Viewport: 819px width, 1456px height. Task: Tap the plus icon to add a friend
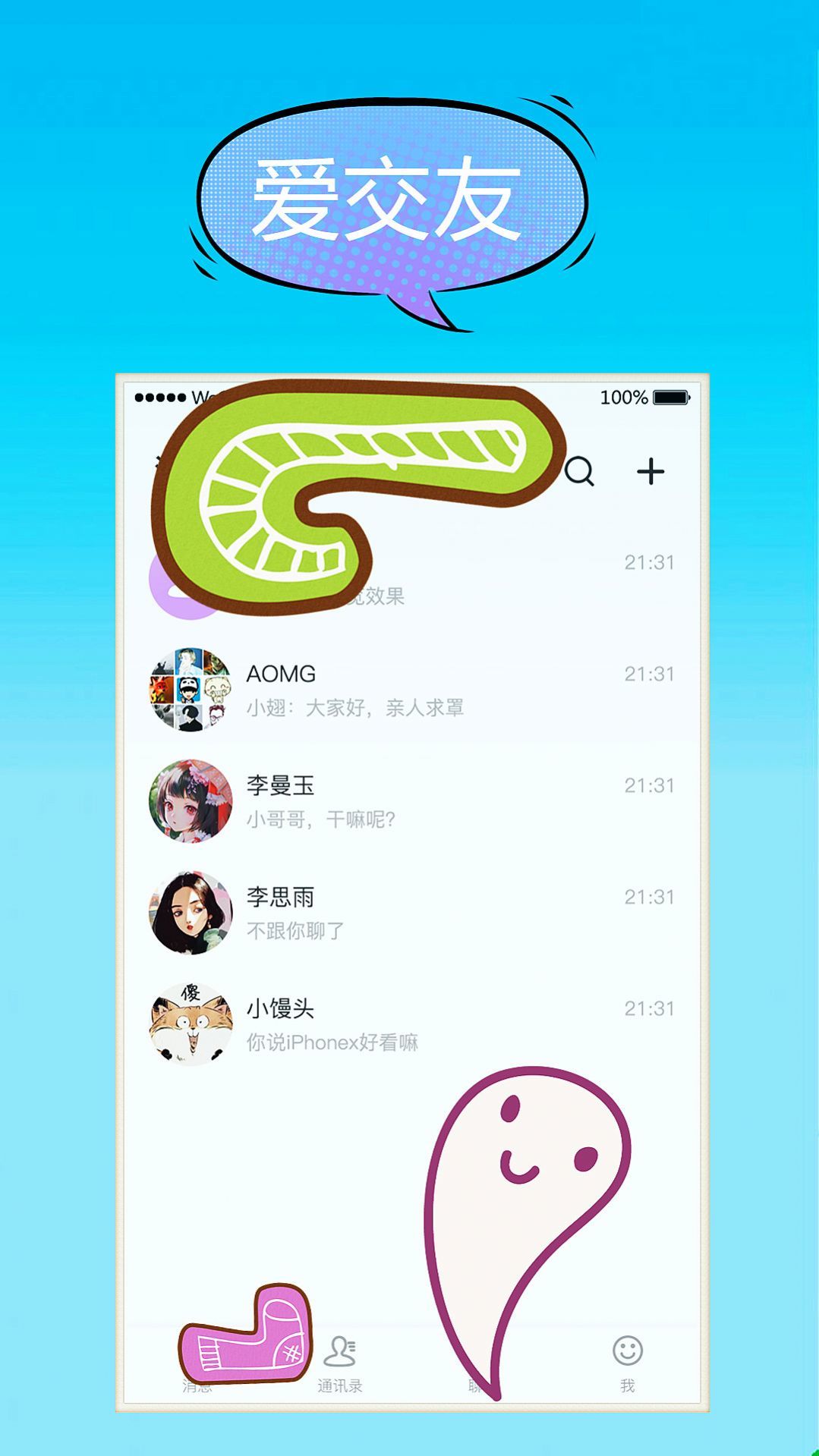click(x=651, y=472)
